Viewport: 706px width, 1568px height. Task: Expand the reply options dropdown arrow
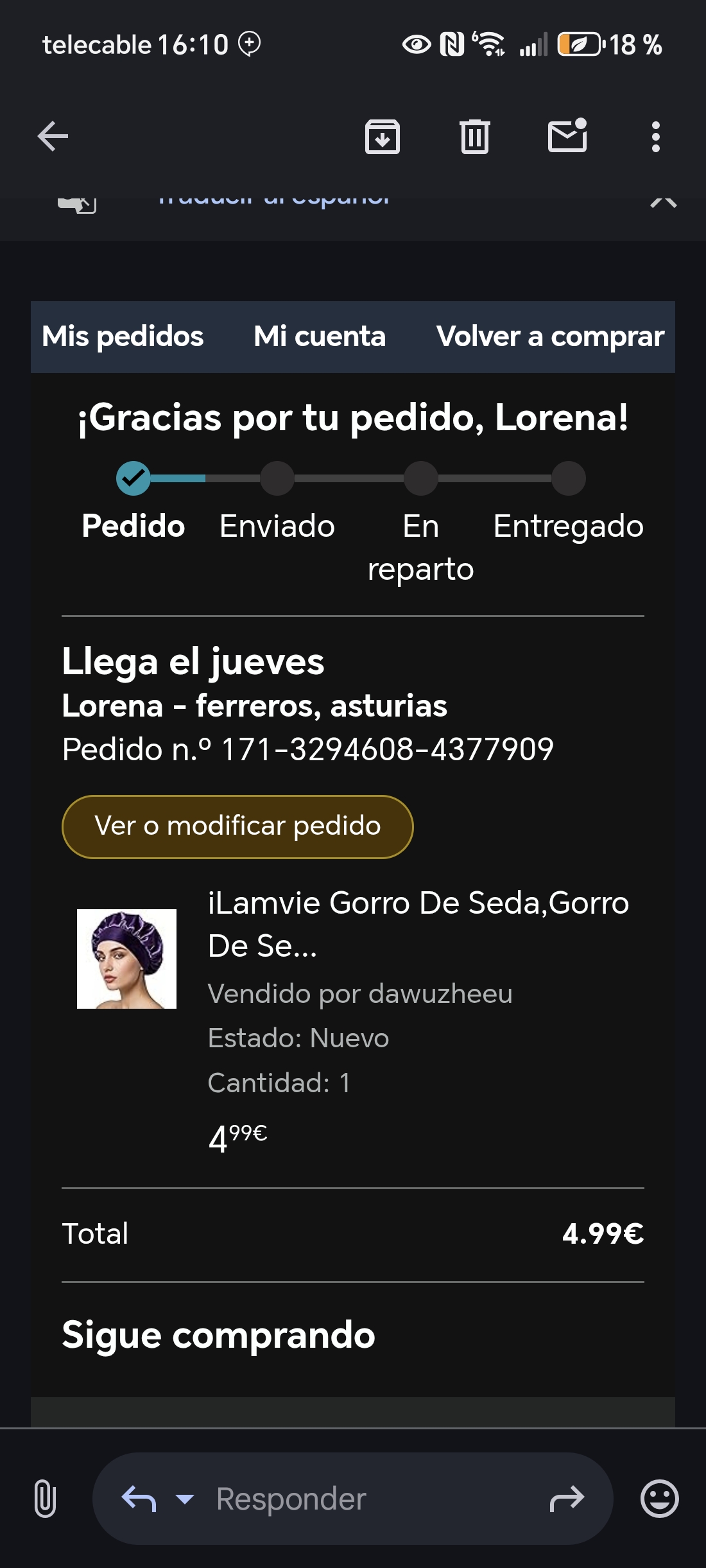click(x=185, y=1499)
